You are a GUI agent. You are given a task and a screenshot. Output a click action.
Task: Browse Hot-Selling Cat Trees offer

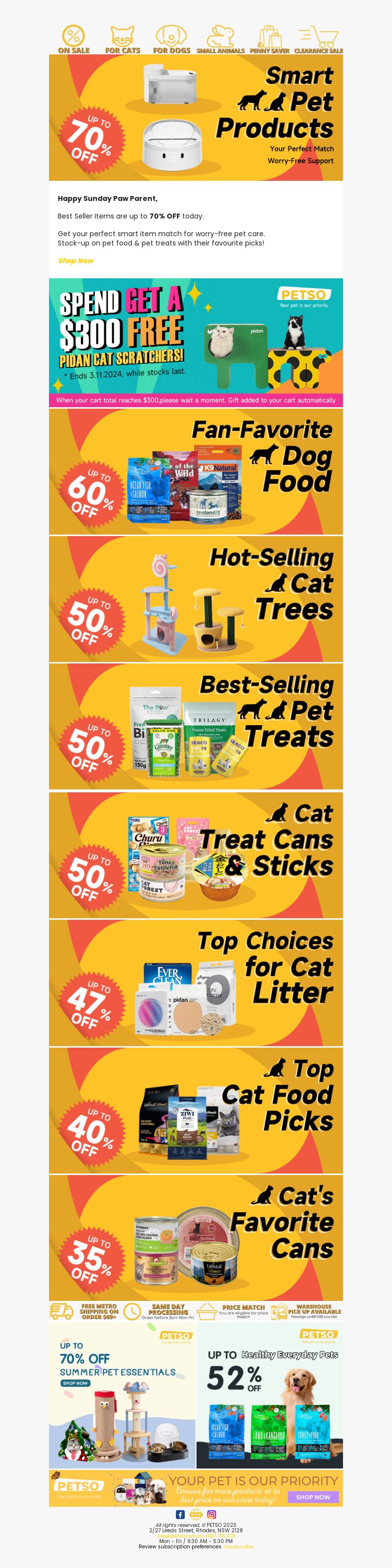pos(196,598)
